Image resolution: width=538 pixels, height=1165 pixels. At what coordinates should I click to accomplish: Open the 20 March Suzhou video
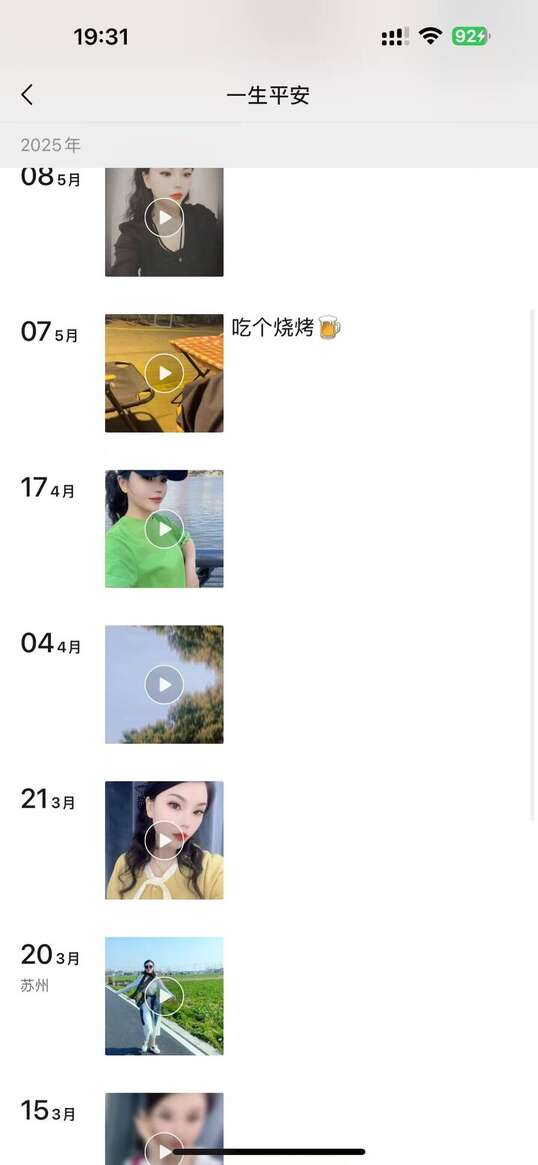click(x=164, y=996)
